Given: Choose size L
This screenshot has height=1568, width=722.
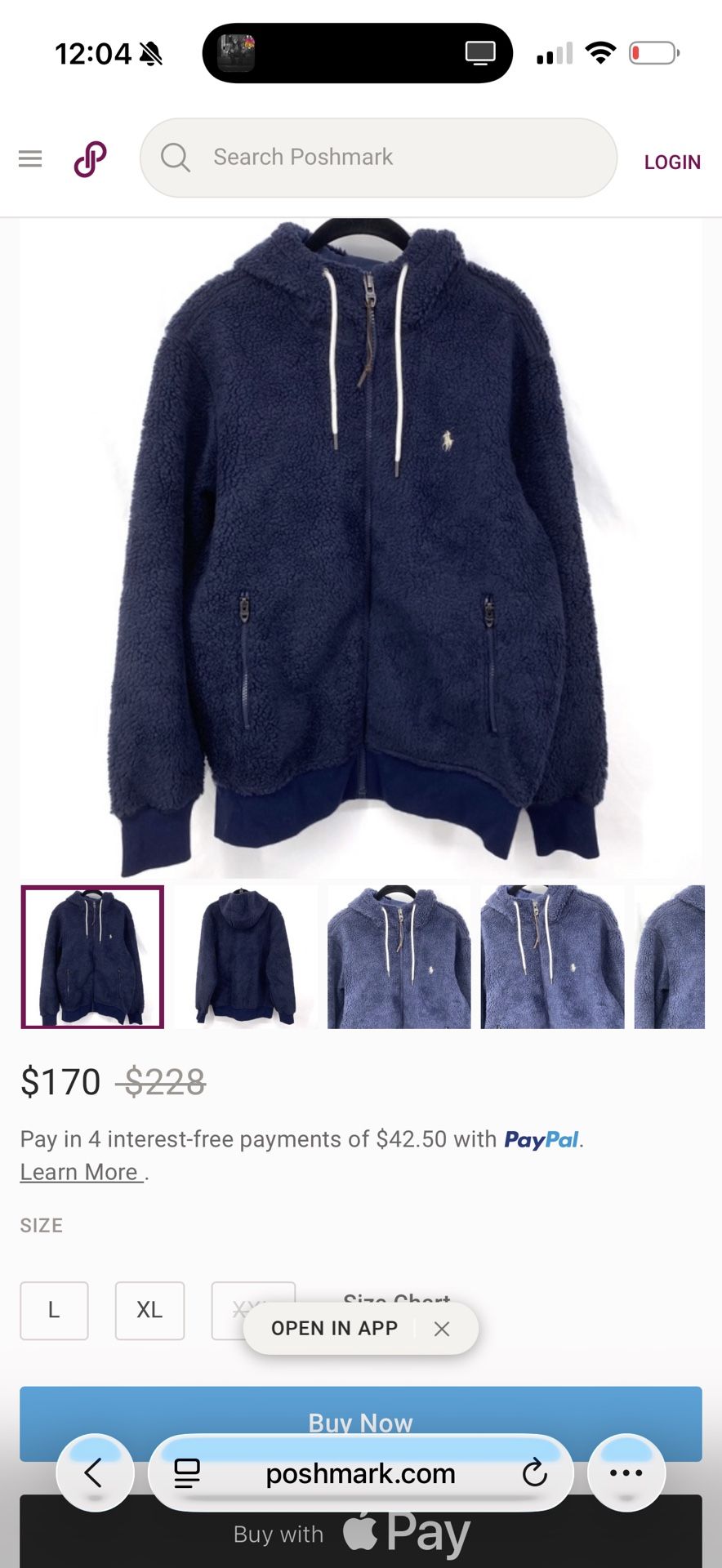Looking at the screenshot, I should pos(54,1310).
